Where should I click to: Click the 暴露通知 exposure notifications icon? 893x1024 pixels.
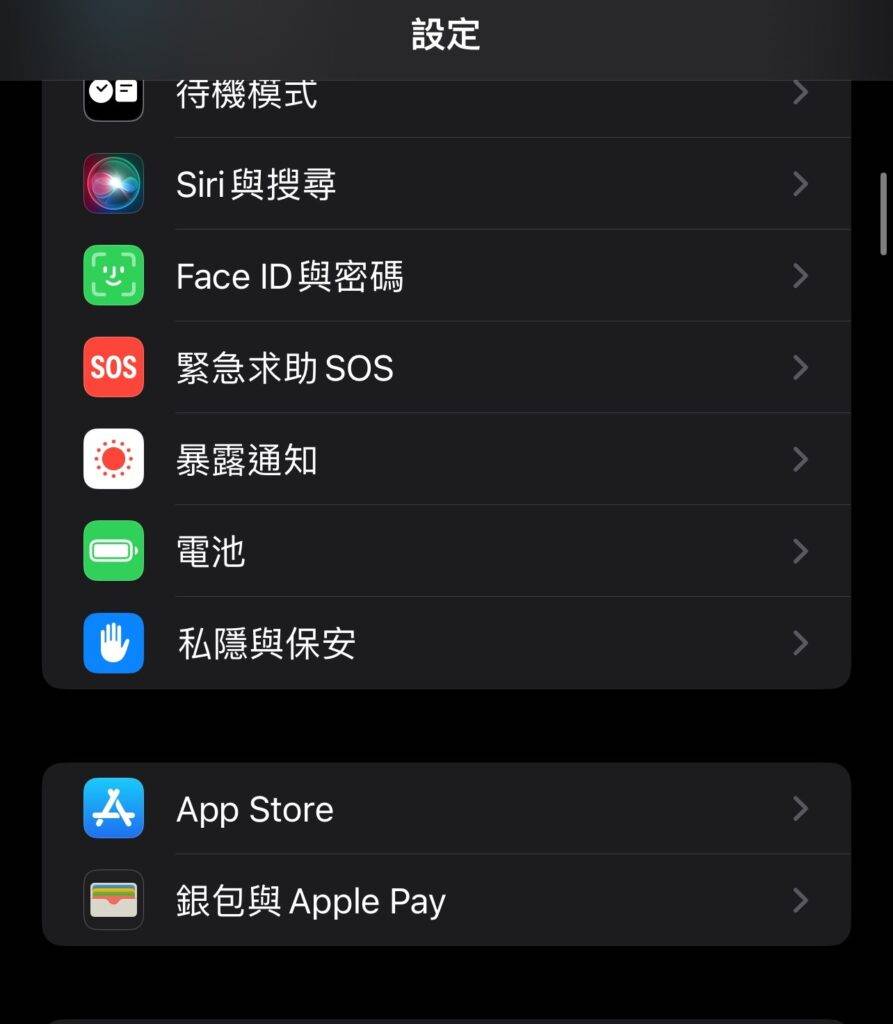(113, 459)
